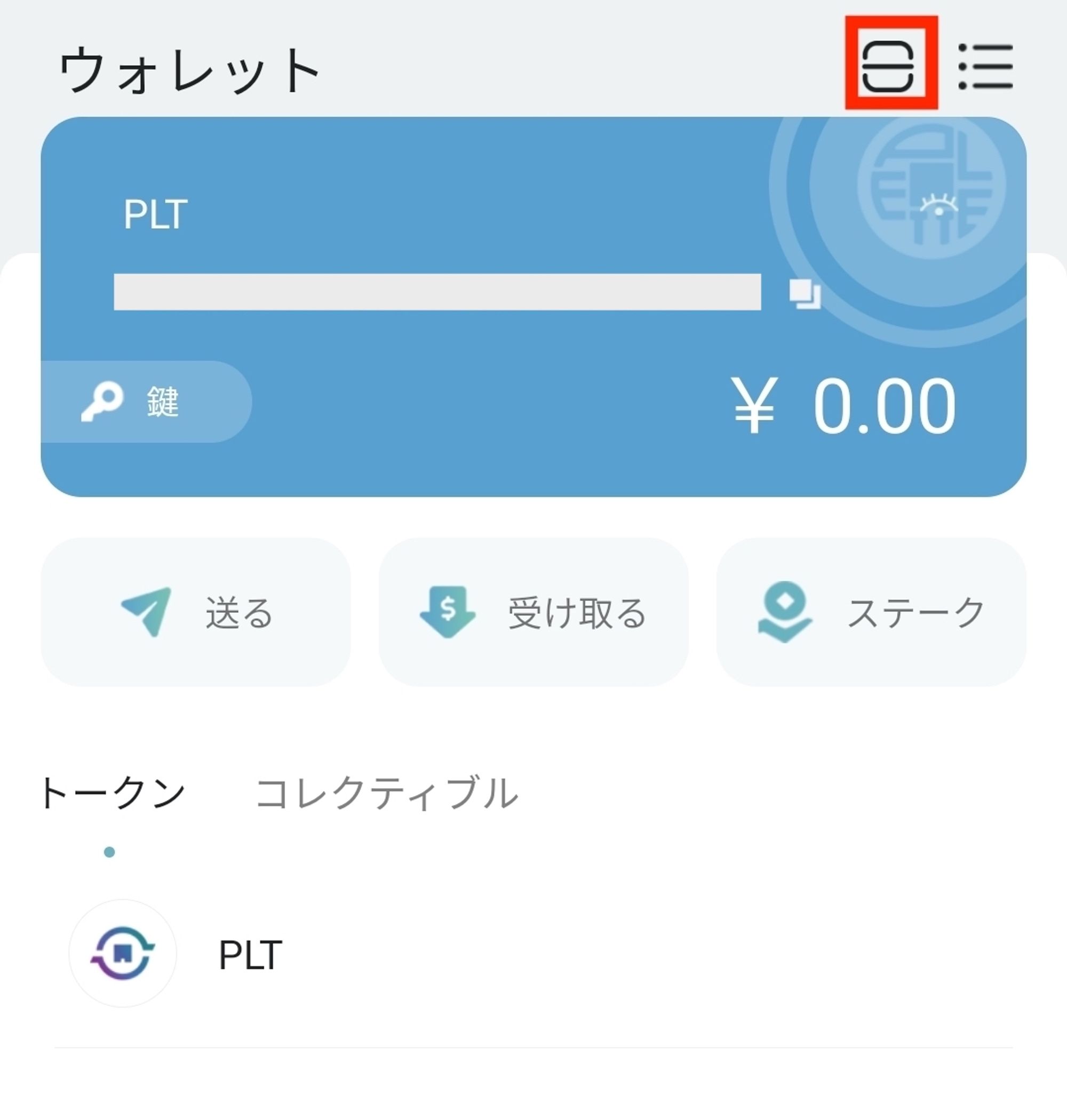Switch to the トークン tab
Viewport: 1067px width, 1120px height.
click(112, 793)
